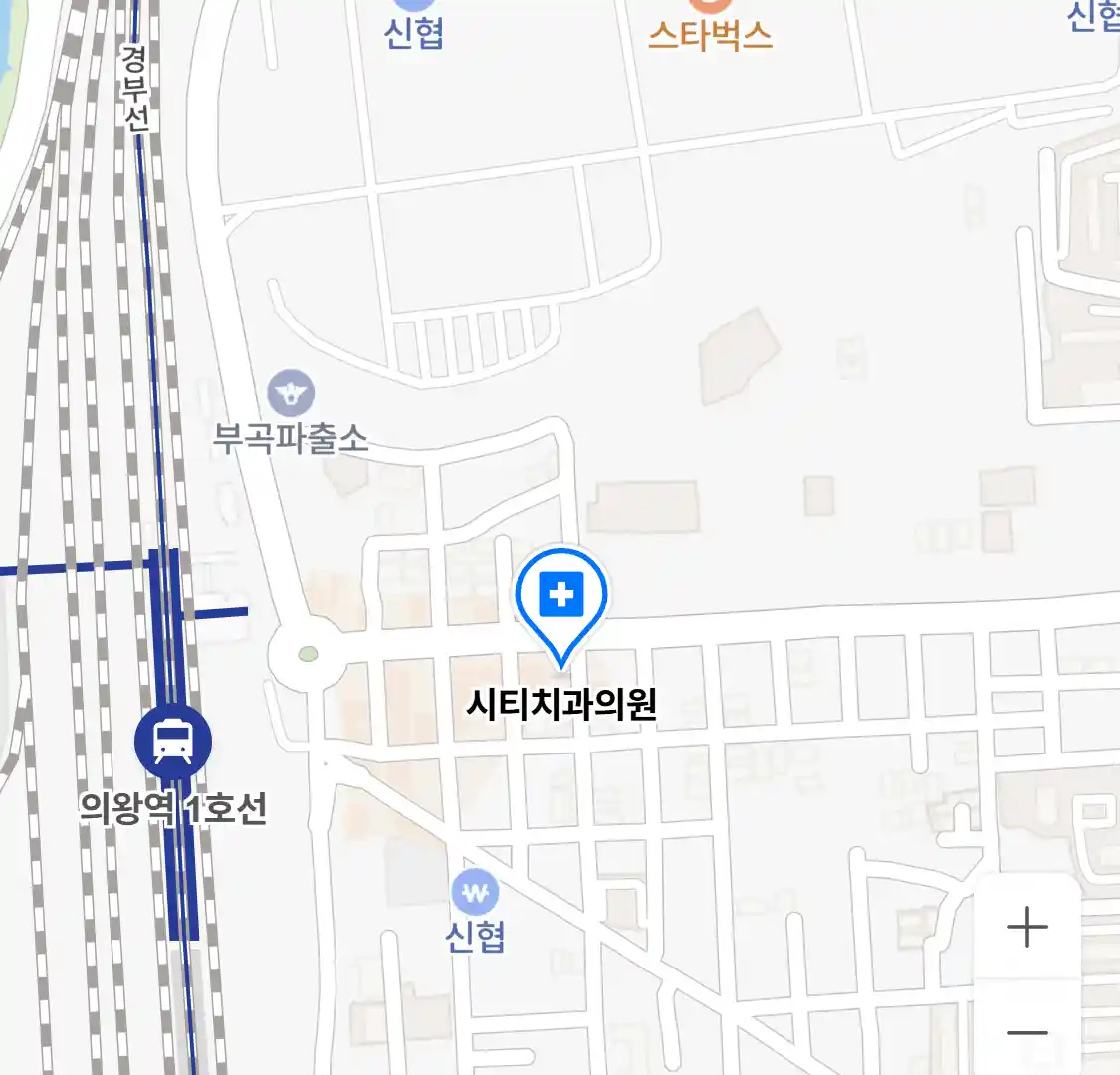Open the 스타벅스 place marker

[710, 8]
